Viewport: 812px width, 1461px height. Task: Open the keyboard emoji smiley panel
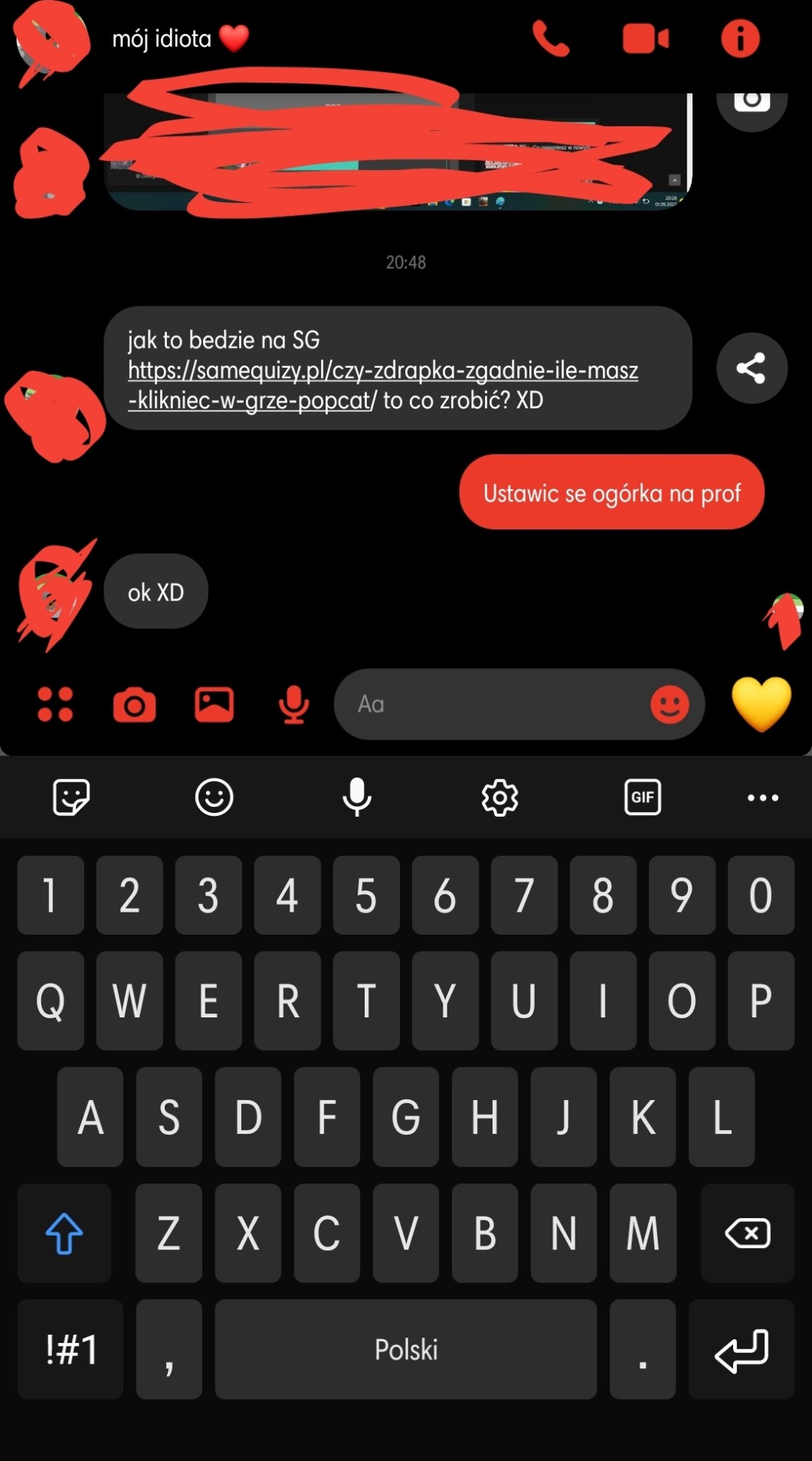tap(214, 798)
